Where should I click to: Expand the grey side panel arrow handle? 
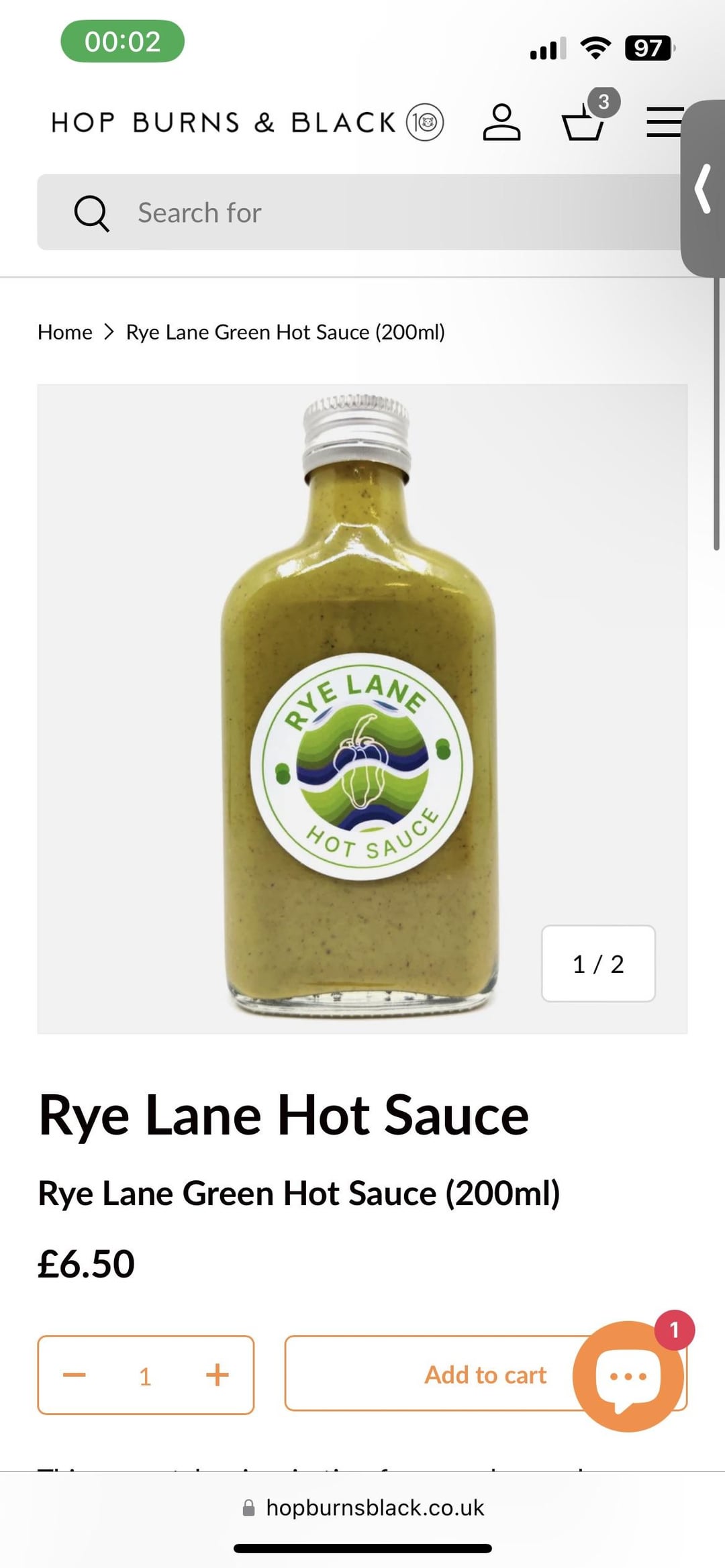click(703, 189)
